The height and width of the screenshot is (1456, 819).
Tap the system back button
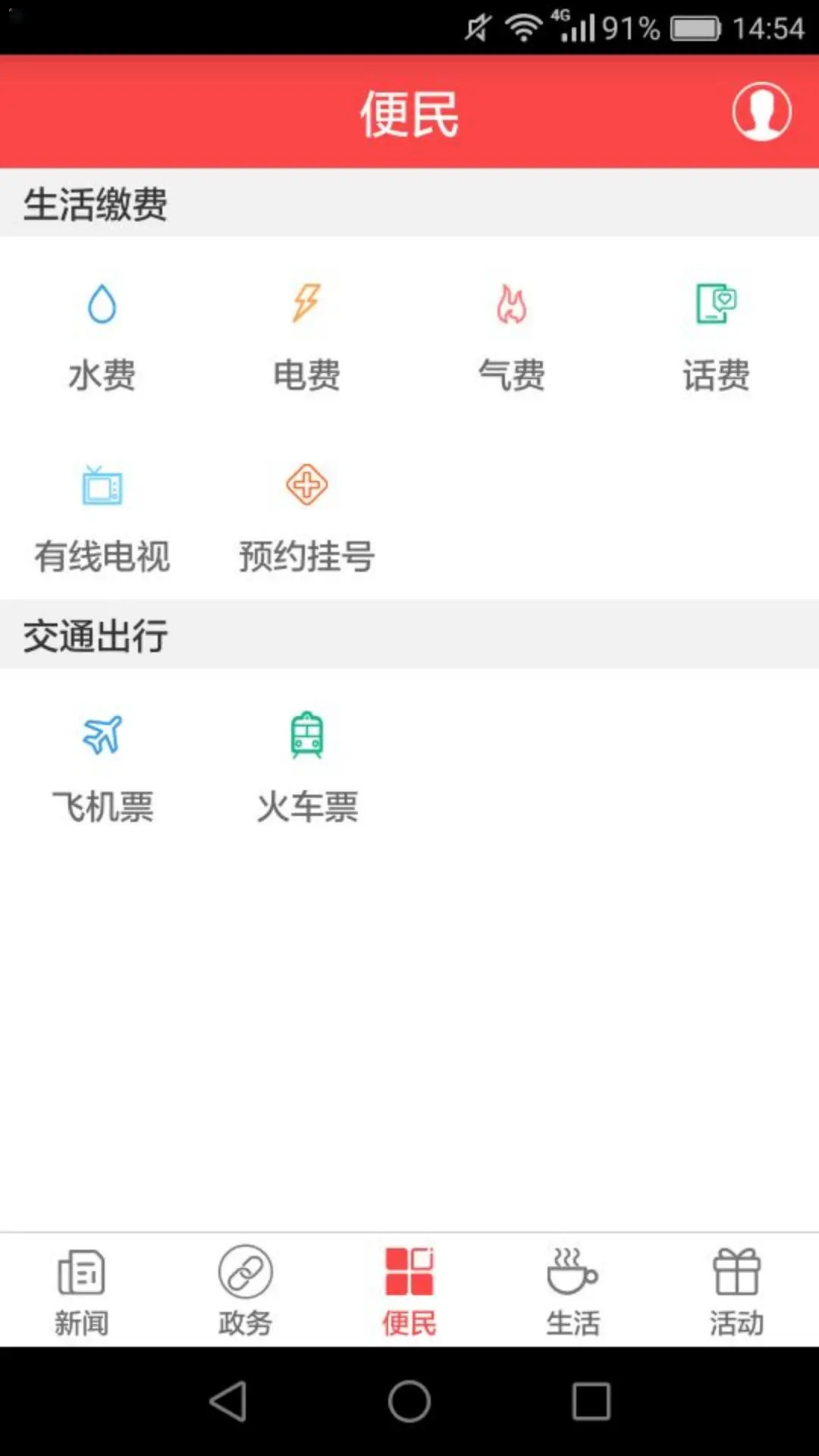[227, 1401]
